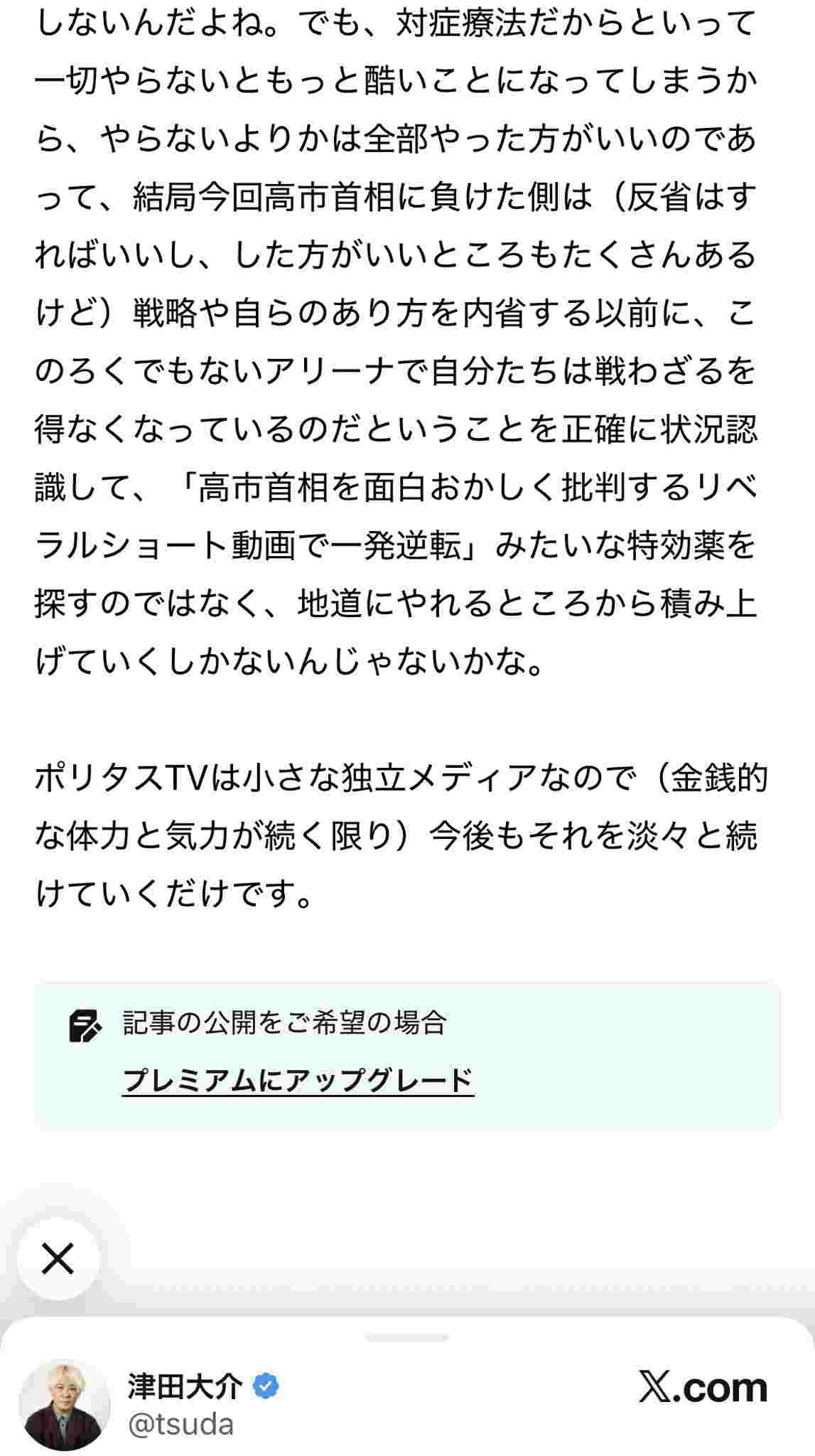Close the article view with the X button

(58, 1259)
